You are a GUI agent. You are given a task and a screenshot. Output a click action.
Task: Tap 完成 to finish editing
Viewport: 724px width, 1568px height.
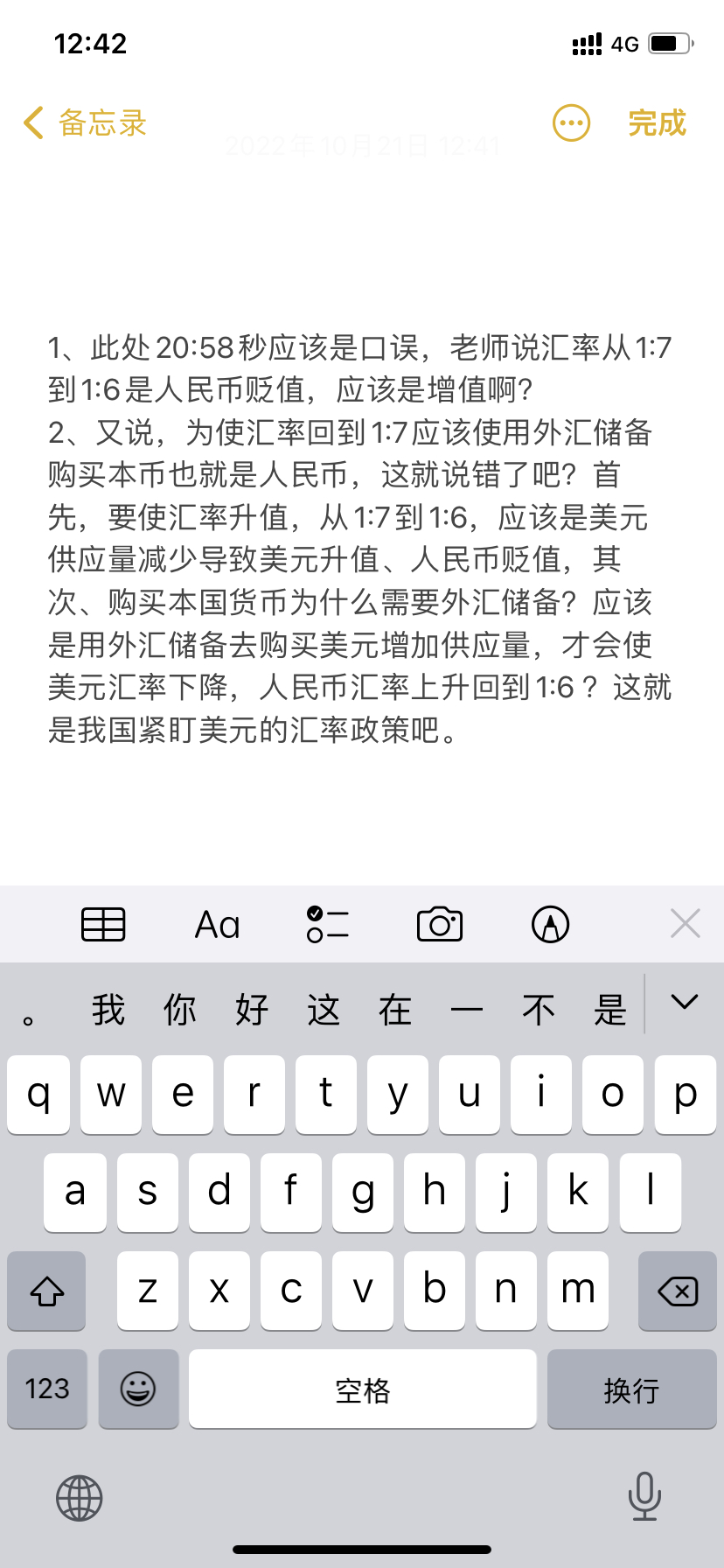[x=657, y=123]
